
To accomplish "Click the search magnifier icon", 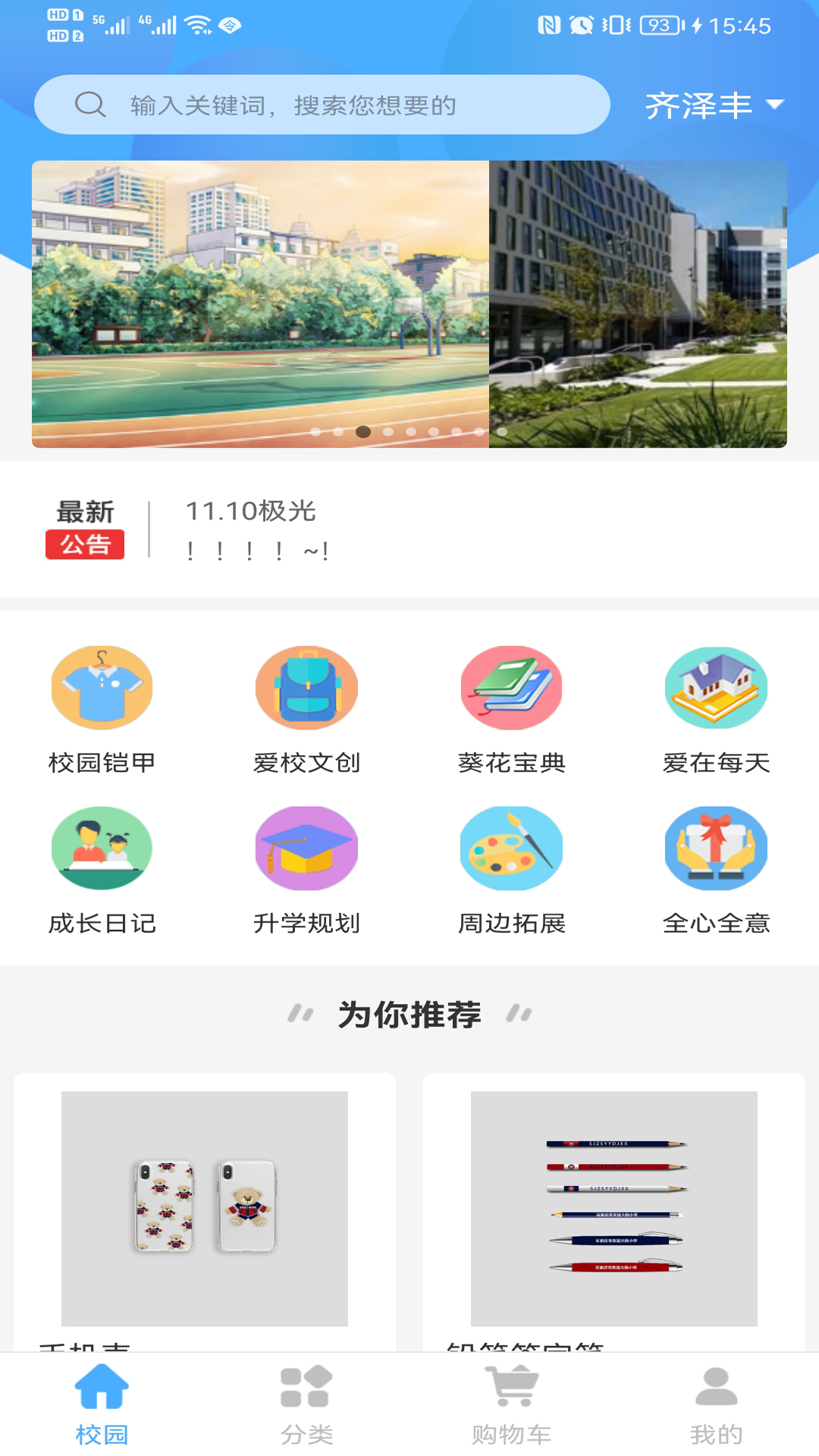I will point(90,105).
